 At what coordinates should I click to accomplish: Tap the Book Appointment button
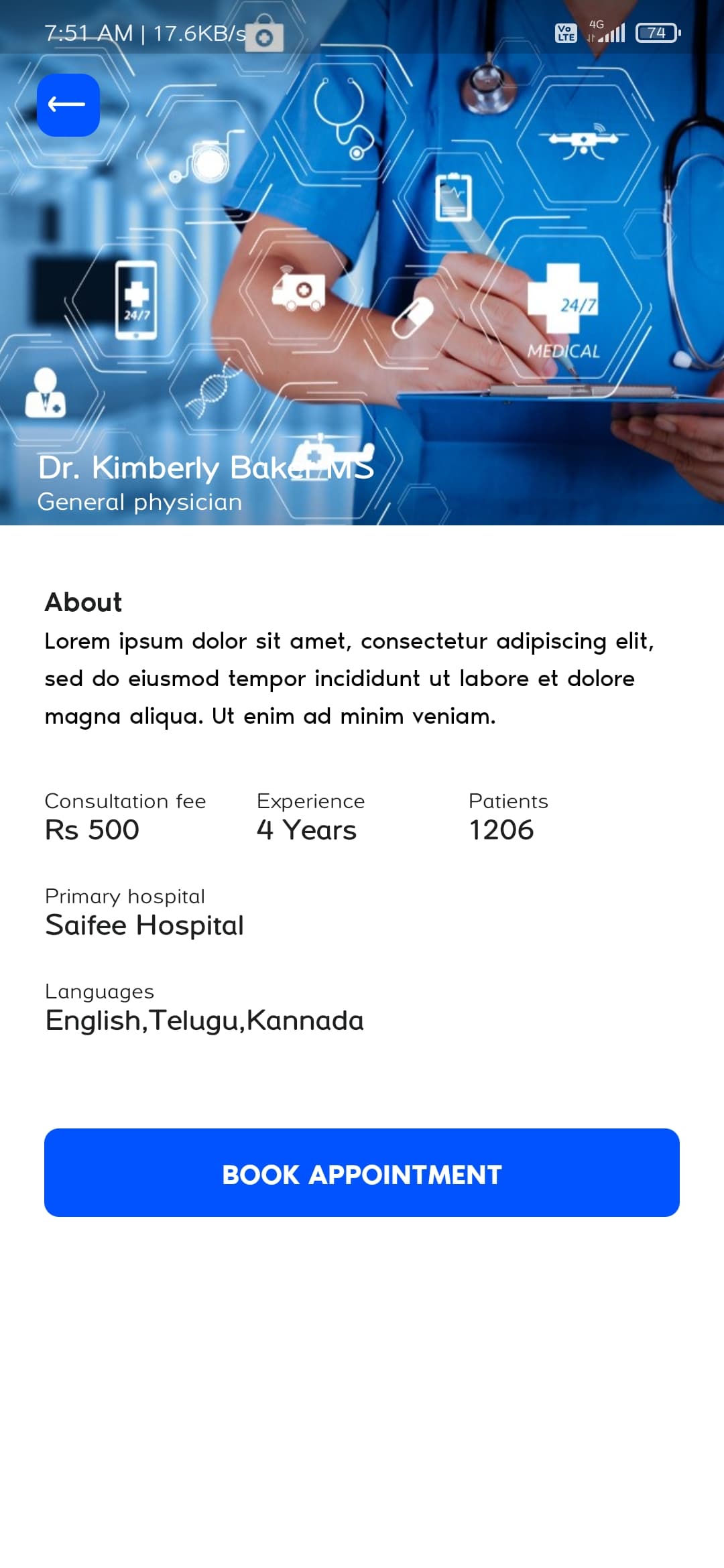[x=362, y=1173]
